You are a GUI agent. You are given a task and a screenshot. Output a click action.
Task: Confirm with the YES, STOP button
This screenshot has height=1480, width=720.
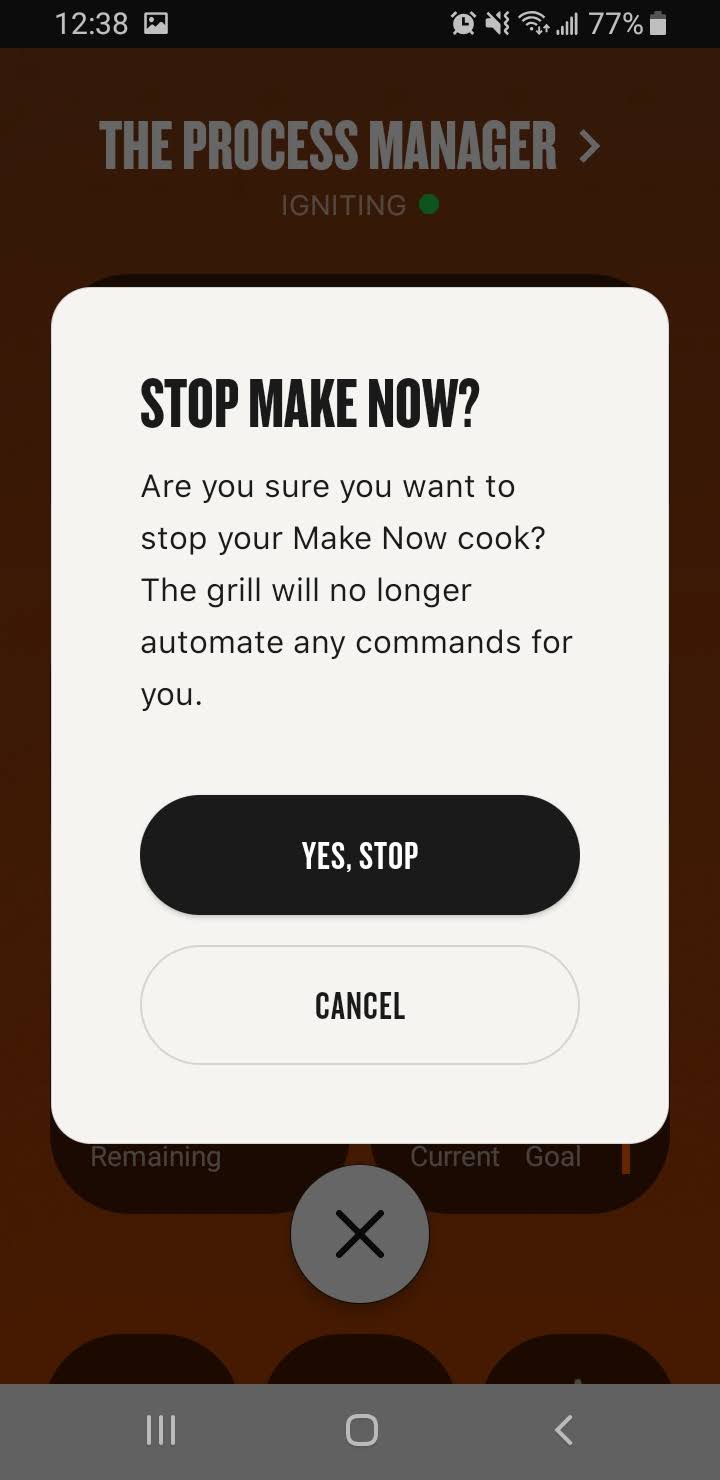click(x=360, y=855)
